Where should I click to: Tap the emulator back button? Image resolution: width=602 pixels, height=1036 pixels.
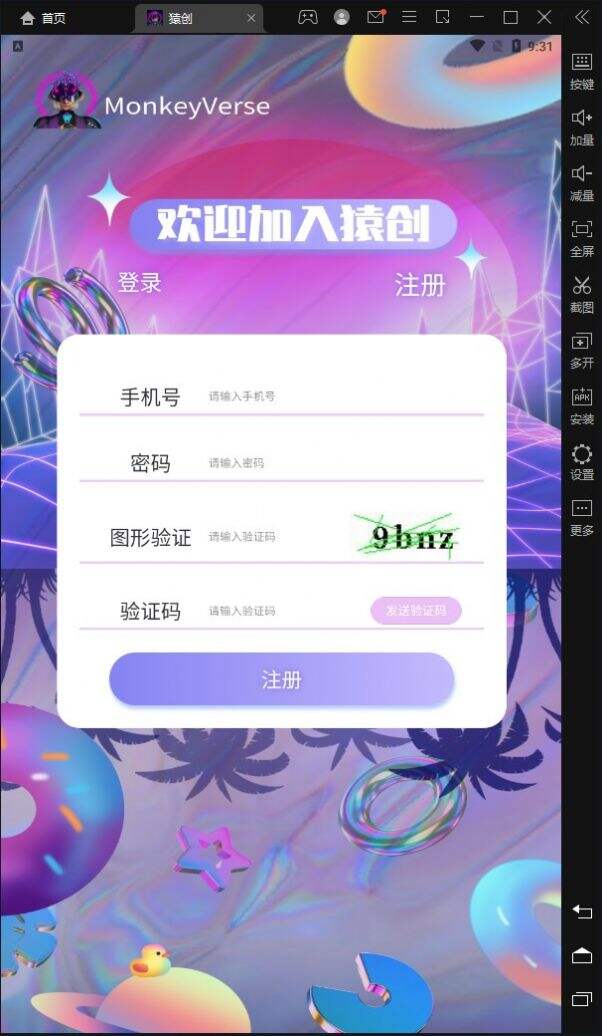pos(582,911)
